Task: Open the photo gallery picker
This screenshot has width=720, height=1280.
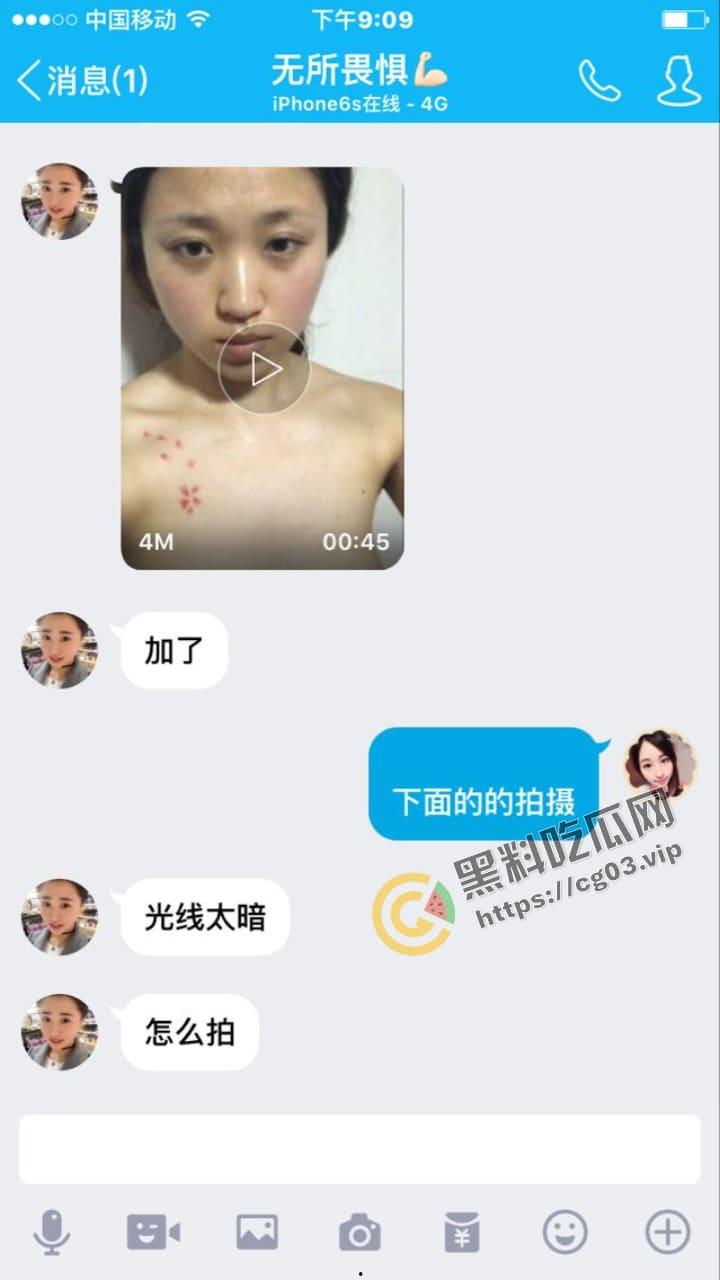Action: tap(257, 1232)
